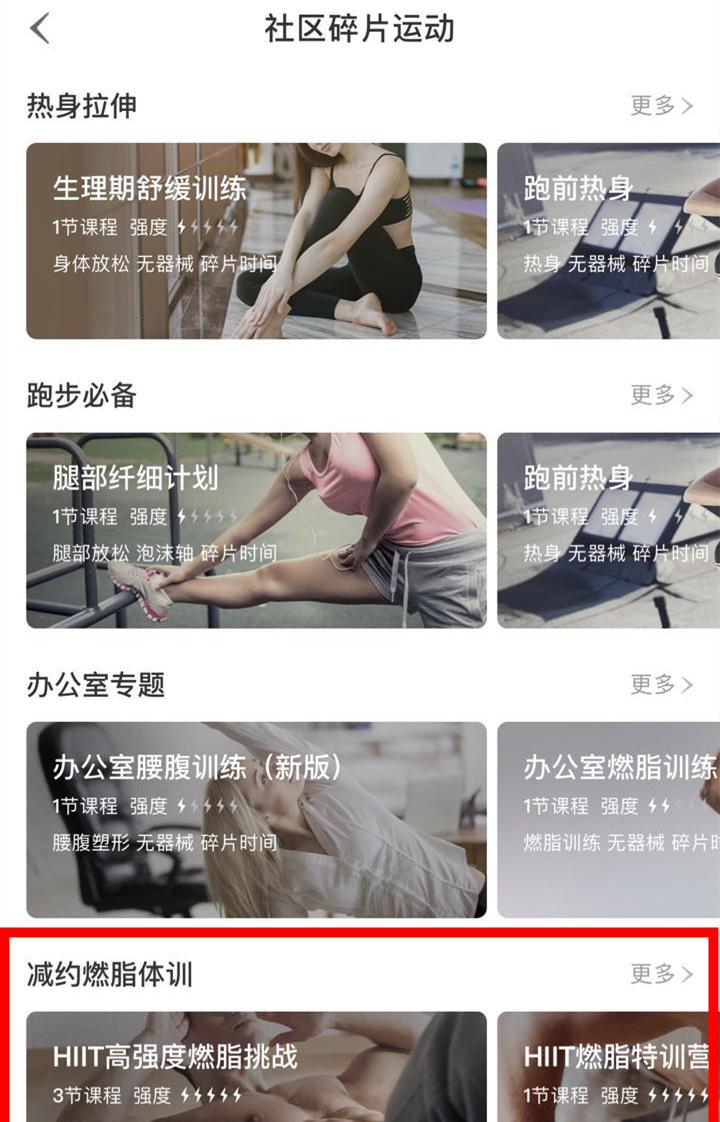Open the 生理期舒缓训练 course card
Viewport: 720px width, 1122px height.
click(256, 240)
